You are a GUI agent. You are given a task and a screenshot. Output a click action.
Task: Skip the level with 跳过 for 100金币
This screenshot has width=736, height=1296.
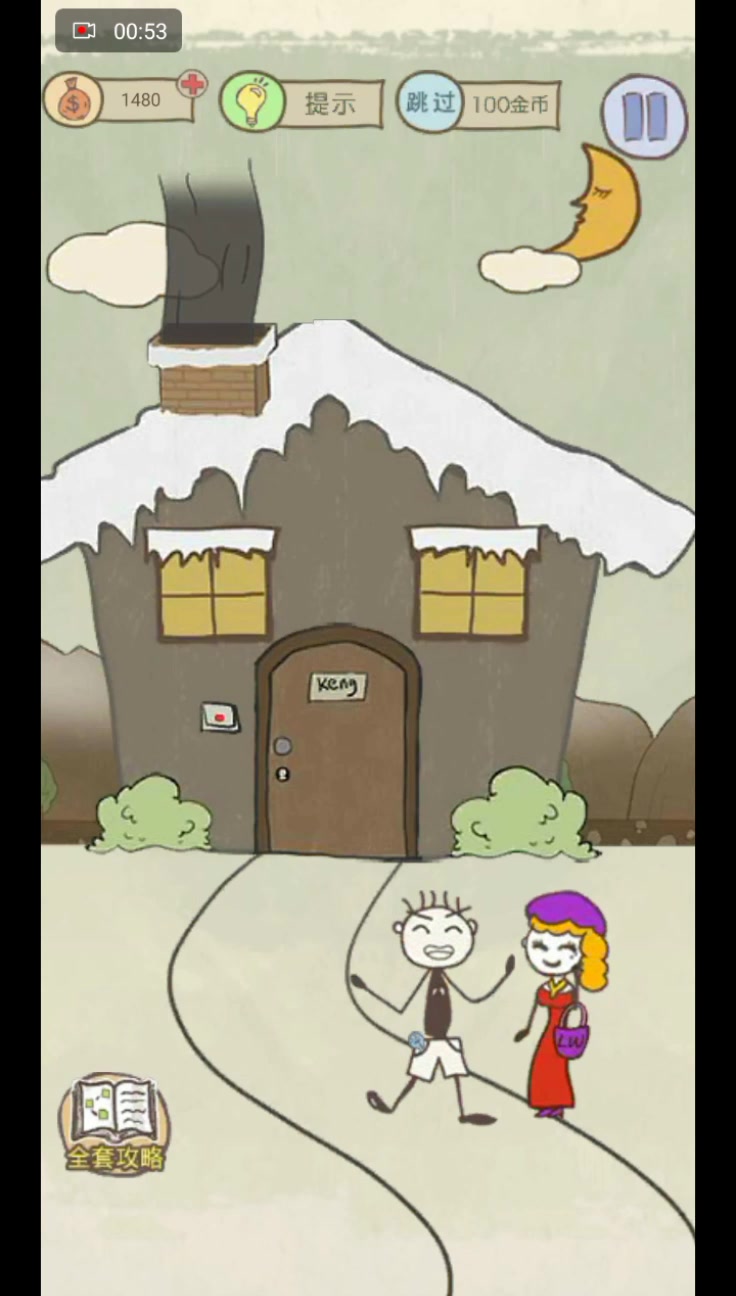click(478, 103)
